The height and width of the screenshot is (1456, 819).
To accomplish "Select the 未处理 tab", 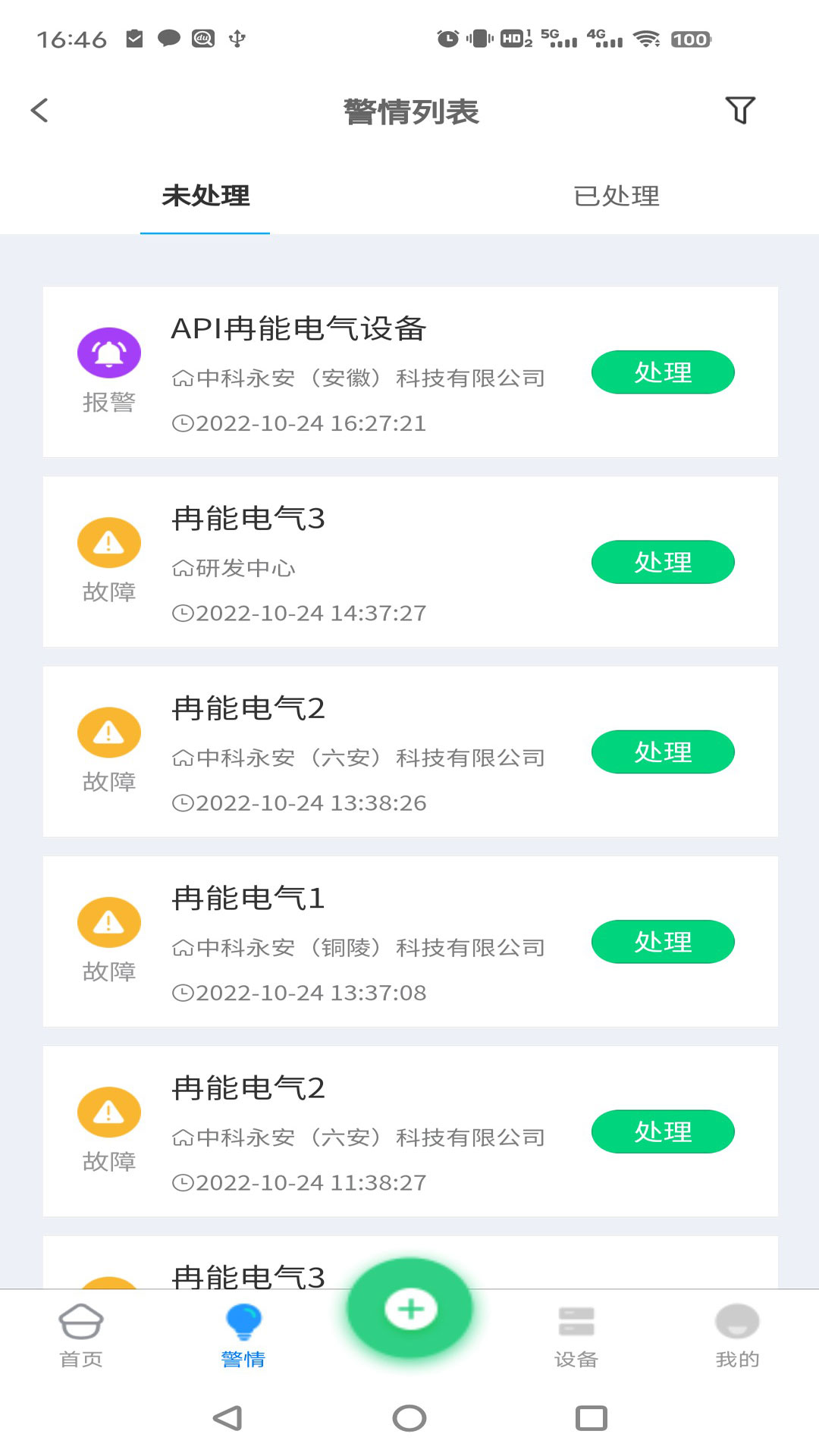I will click(205, 196).
